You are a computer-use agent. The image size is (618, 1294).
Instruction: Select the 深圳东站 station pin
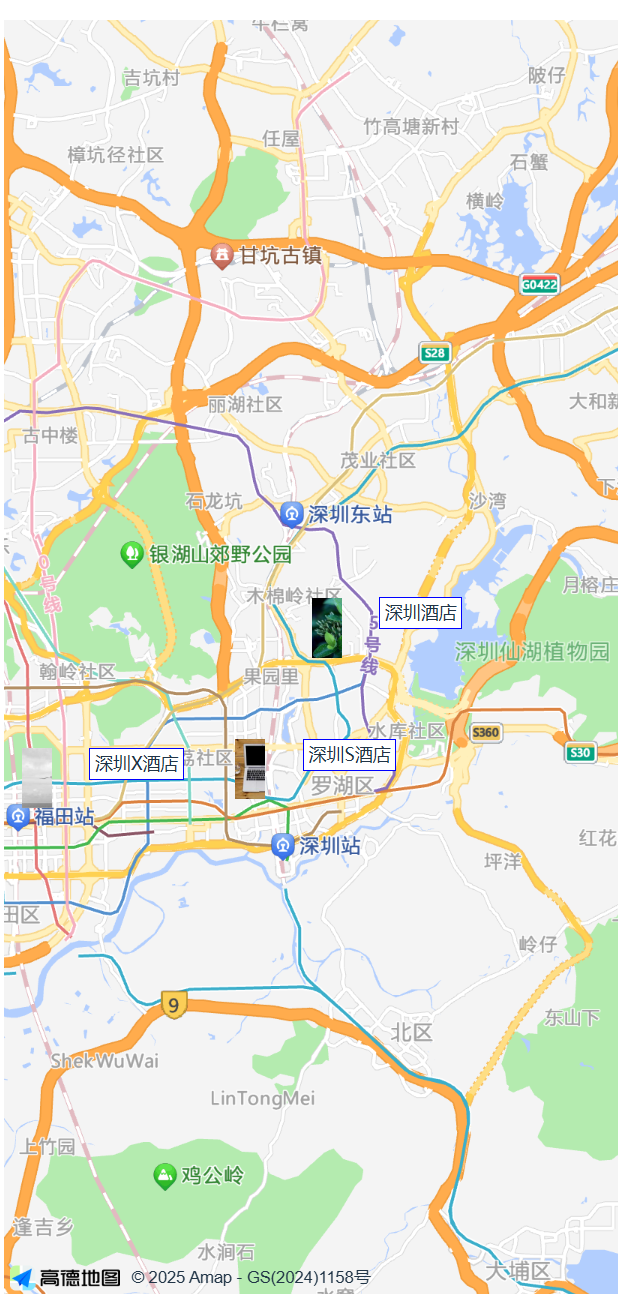click(292, 514)
